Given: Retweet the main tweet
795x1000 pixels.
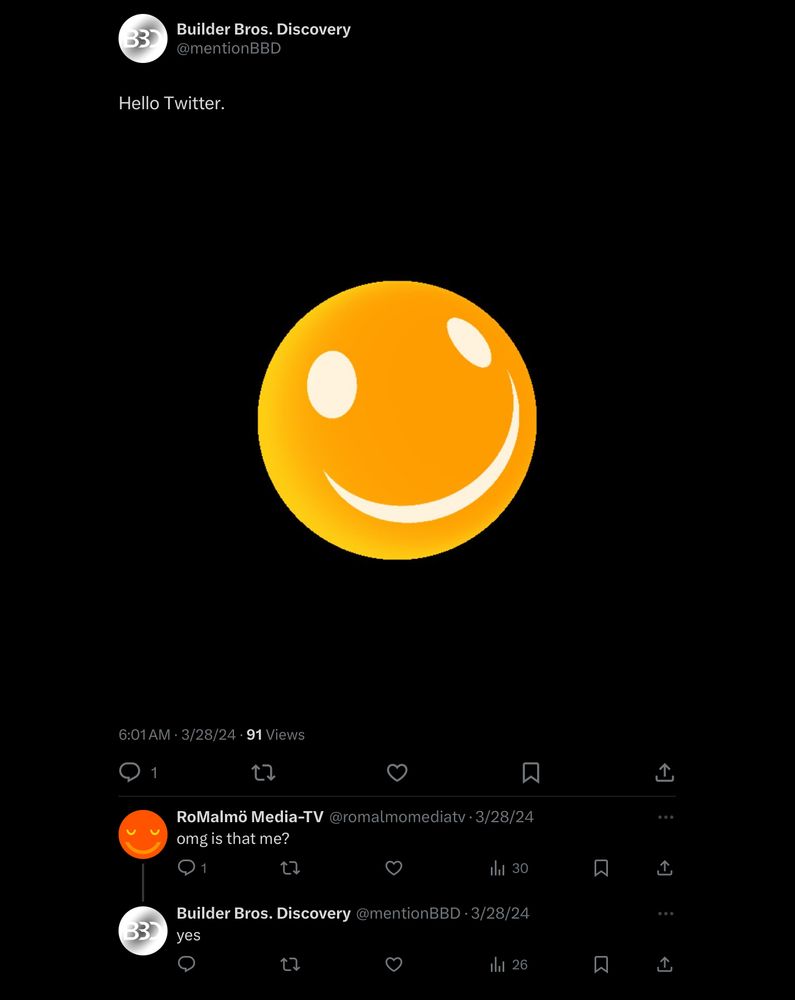Looking at the screenshot, I should point(263,772).
